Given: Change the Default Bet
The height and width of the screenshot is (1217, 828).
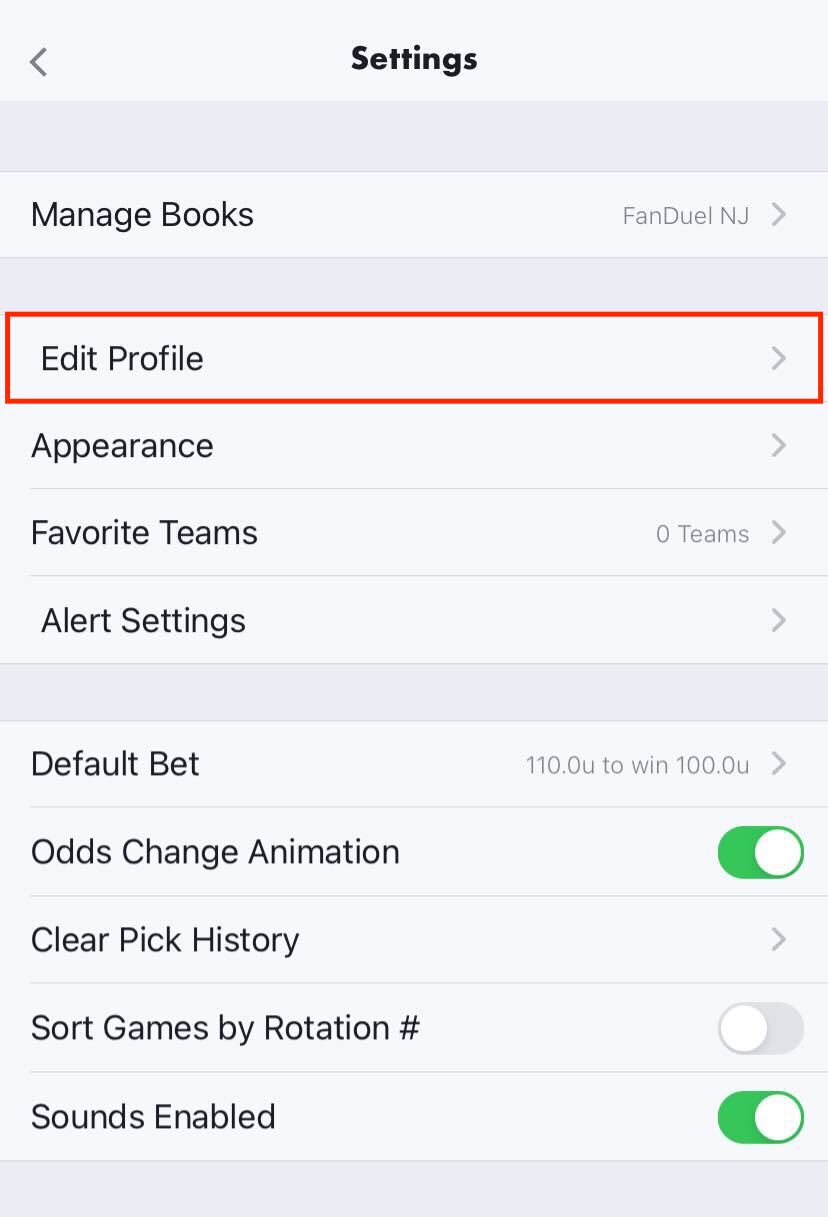Looking at the screenshot, I should coord(414,765).
